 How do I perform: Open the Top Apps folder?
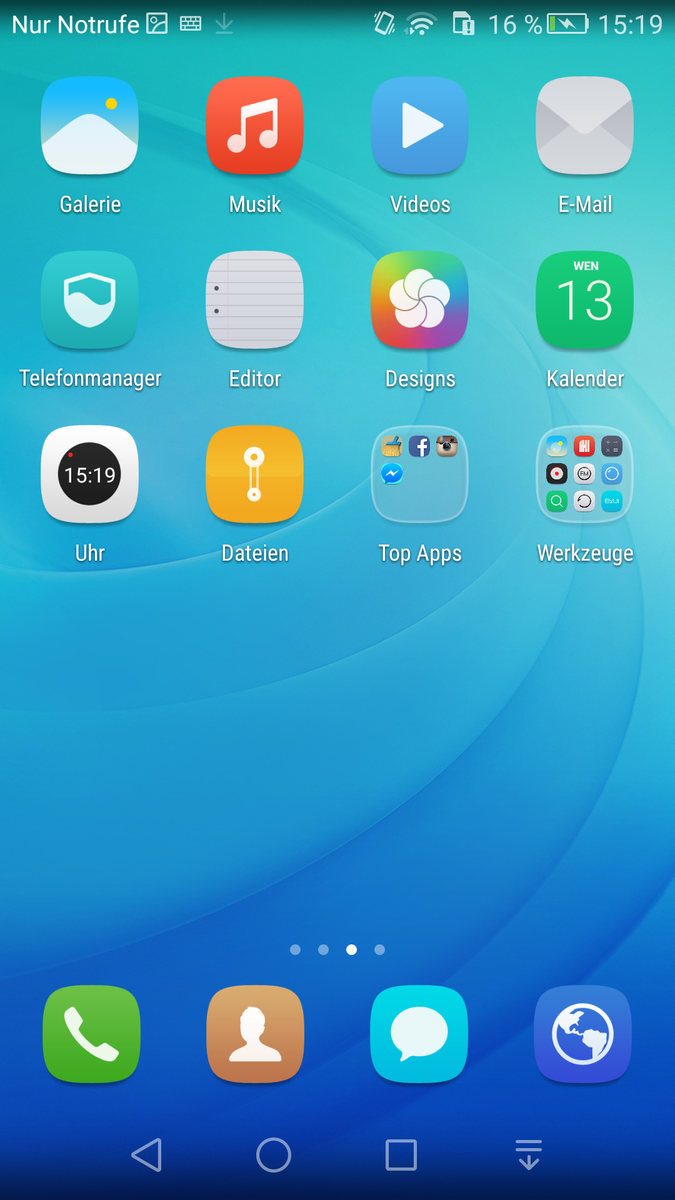pos(420,475)
